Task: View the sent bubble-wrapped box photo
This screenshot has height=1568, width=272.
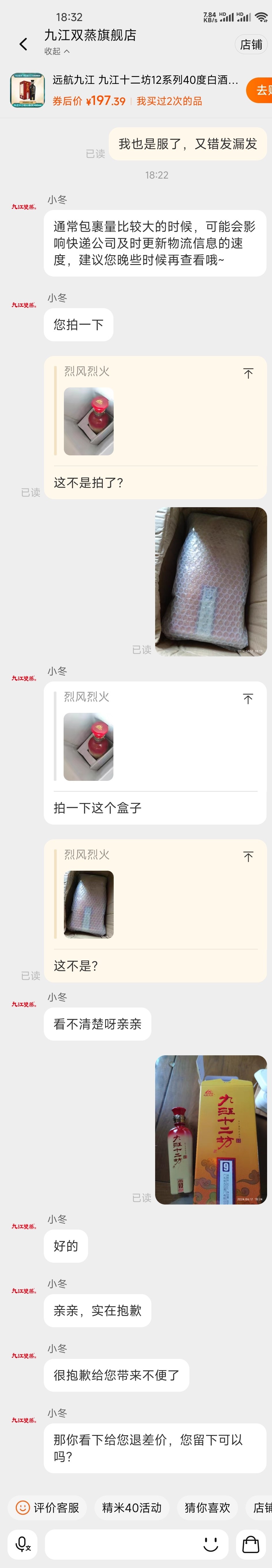Action: point(210,581)
